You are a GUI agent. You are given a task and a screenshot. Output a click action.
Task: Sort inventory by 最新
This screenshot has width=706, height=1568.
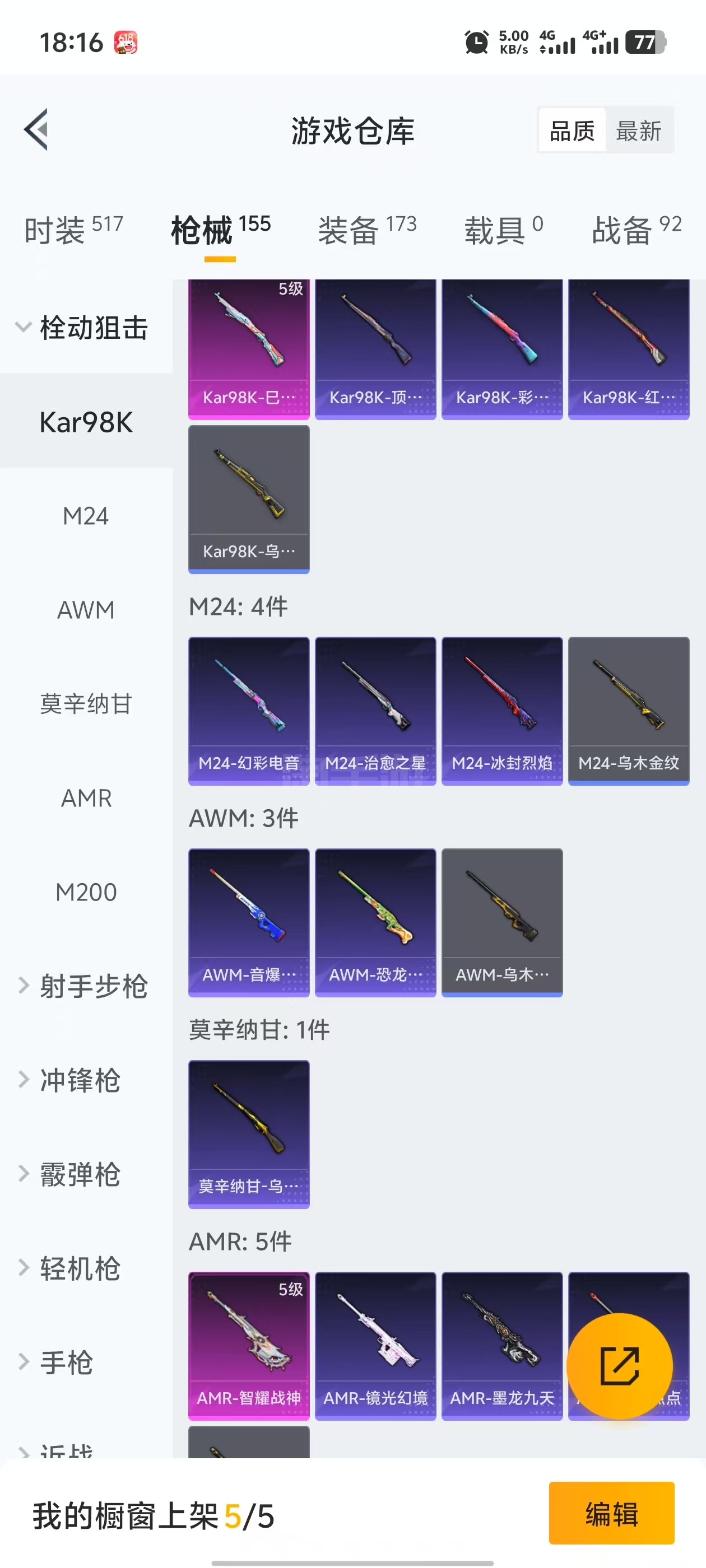[x=638, y=131]
